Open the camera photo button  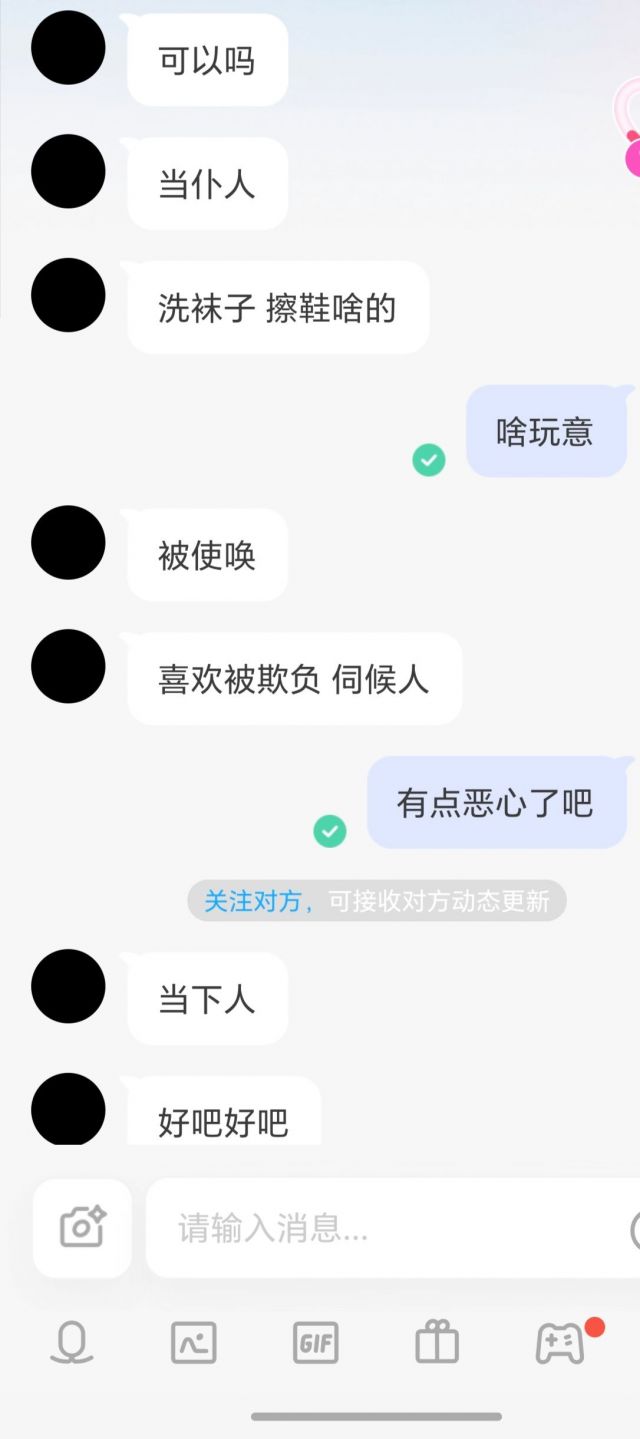pyautogui.click(x=82, y=1227)
